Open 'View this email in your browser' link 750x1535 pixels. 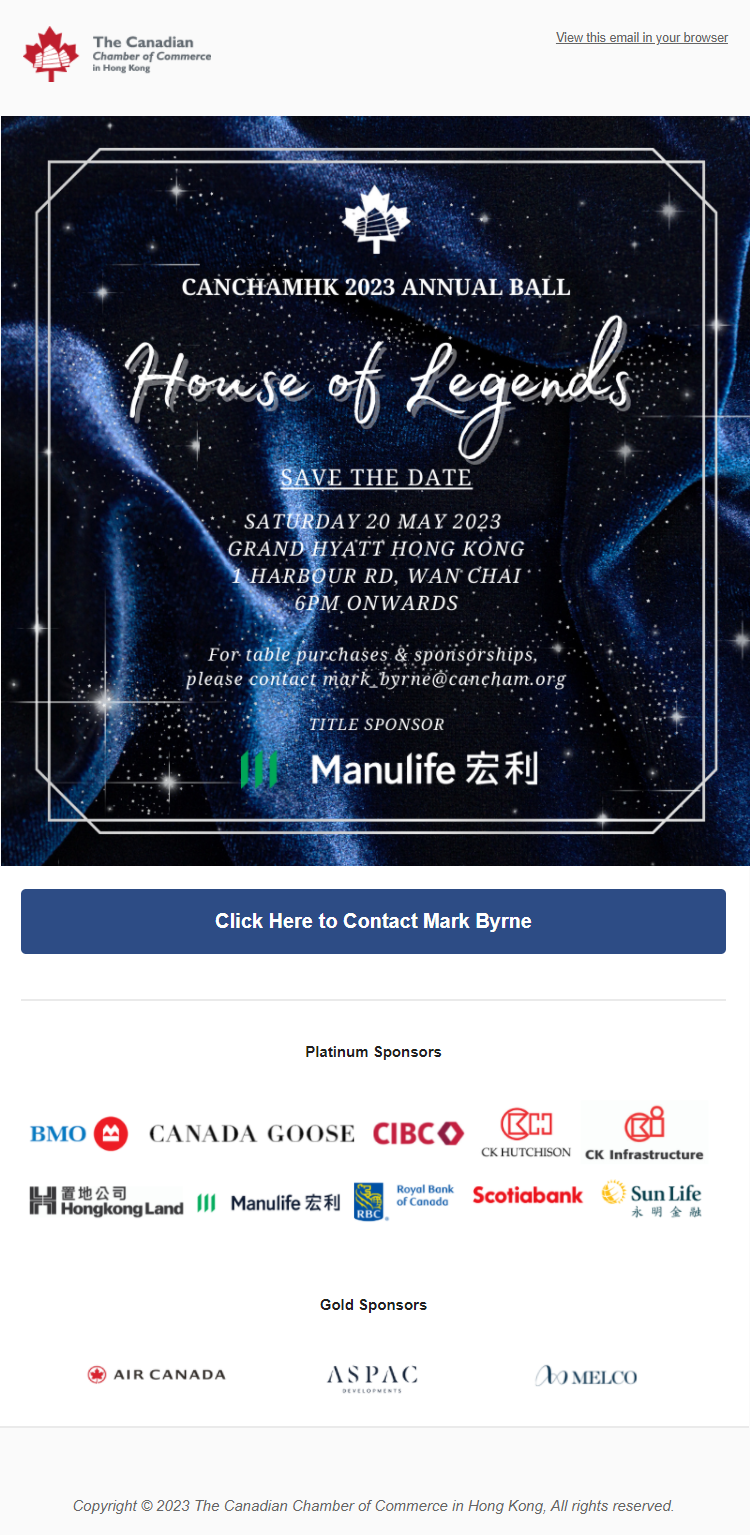click(x=642, y=38)
